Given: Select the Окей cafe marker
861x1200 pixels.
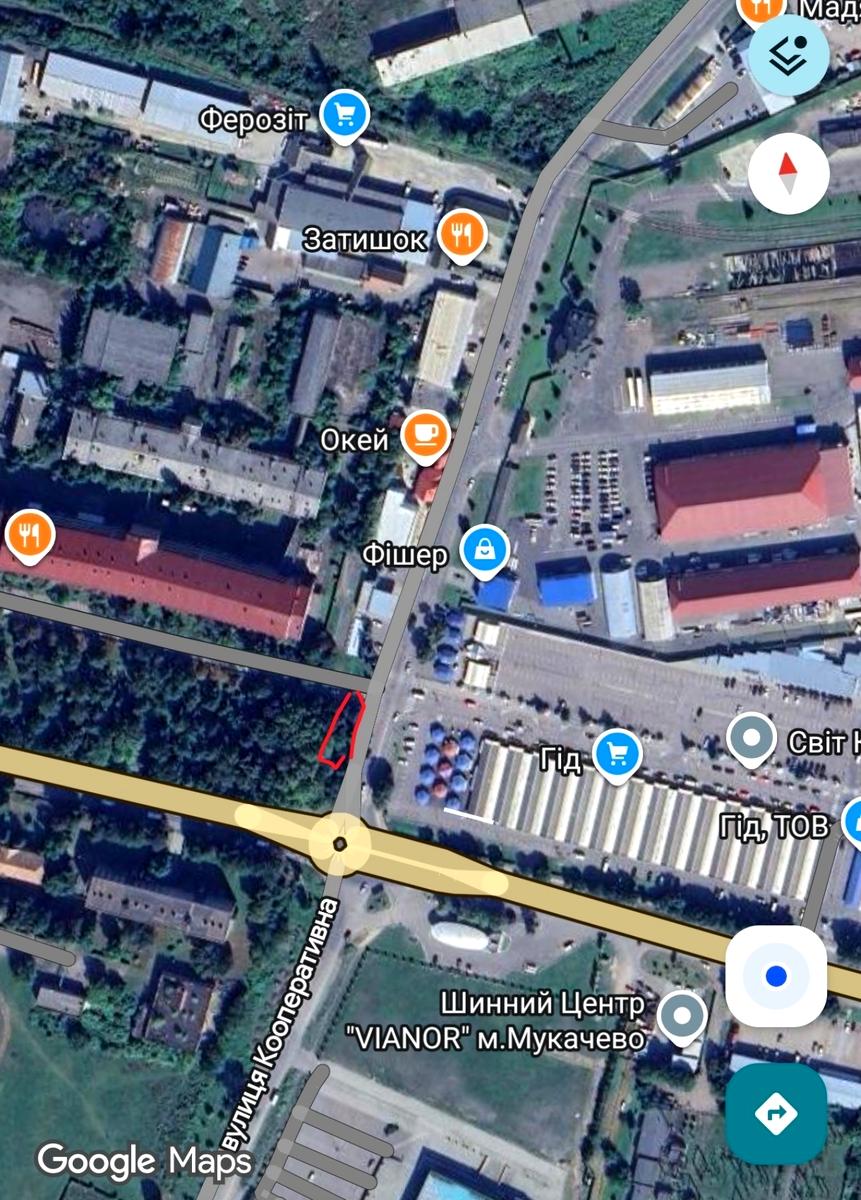Looking at the screenshot, I should pos(425,435).
